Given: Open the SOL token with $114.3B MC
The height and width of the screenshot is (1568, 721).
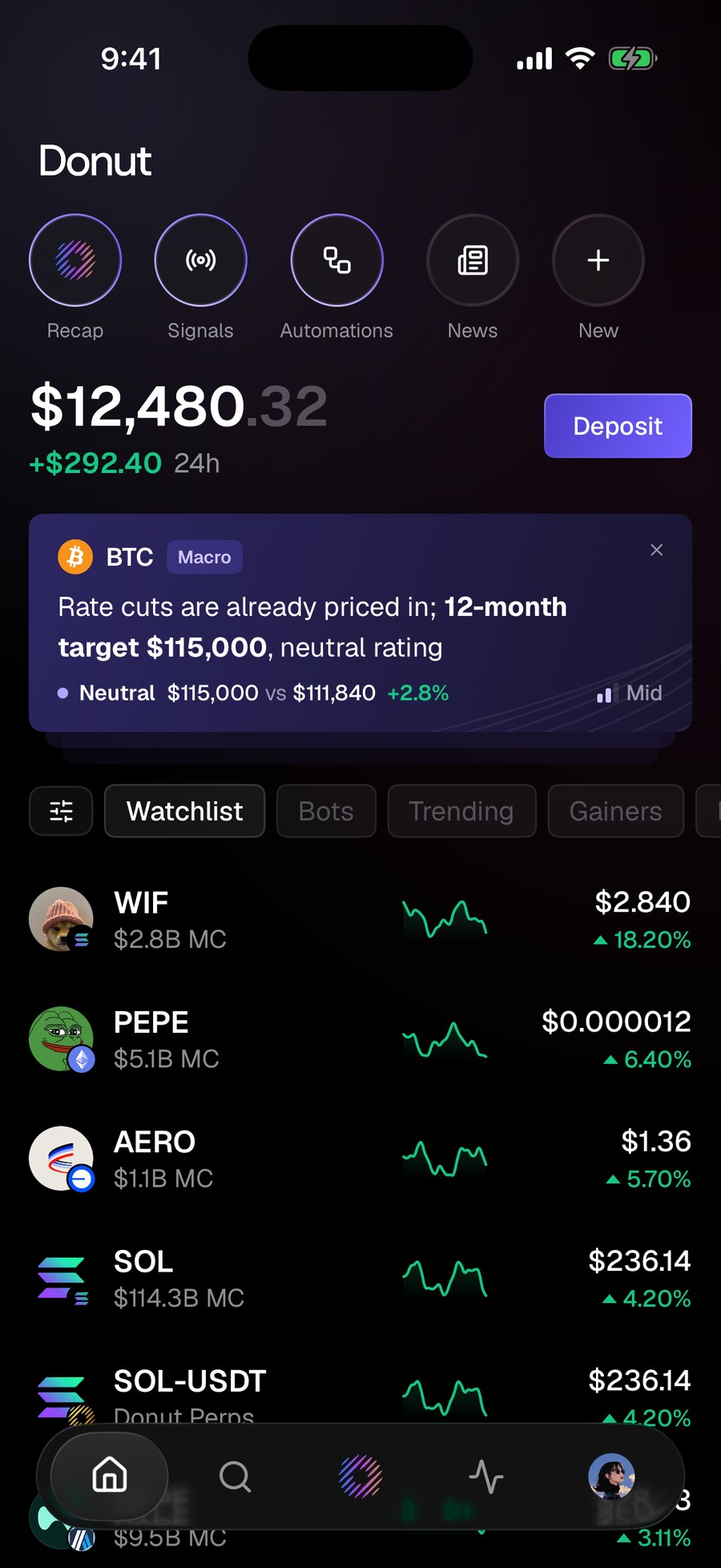Looking at the screenshot, I should coord(360,1278).
